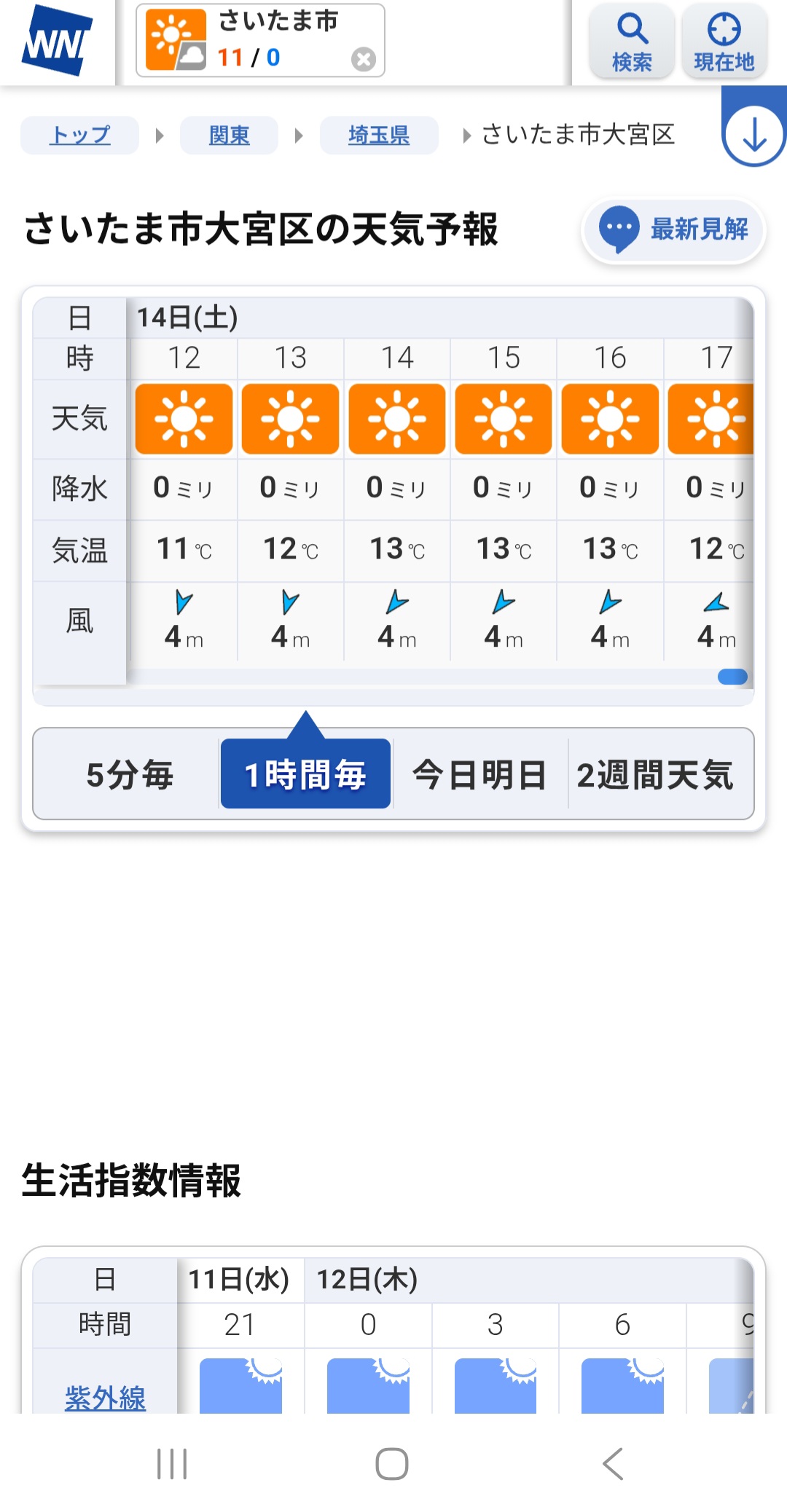Tap the 現在地 current location button
Viewport: 787px width, 1512px height.
tap(724, 41)
